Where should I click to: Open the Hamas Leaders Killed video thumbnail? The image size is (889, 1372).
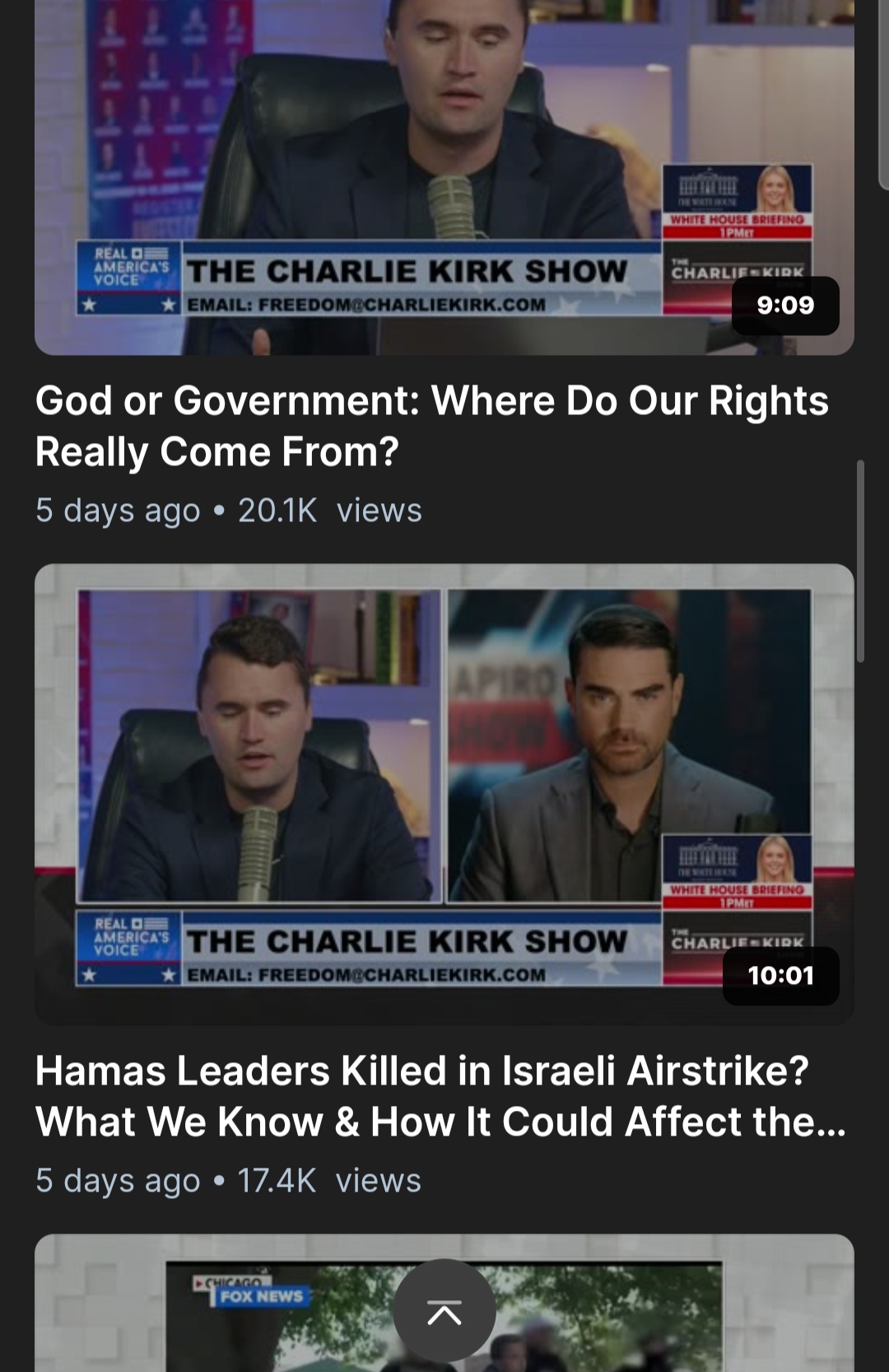(x=444, y=792)
